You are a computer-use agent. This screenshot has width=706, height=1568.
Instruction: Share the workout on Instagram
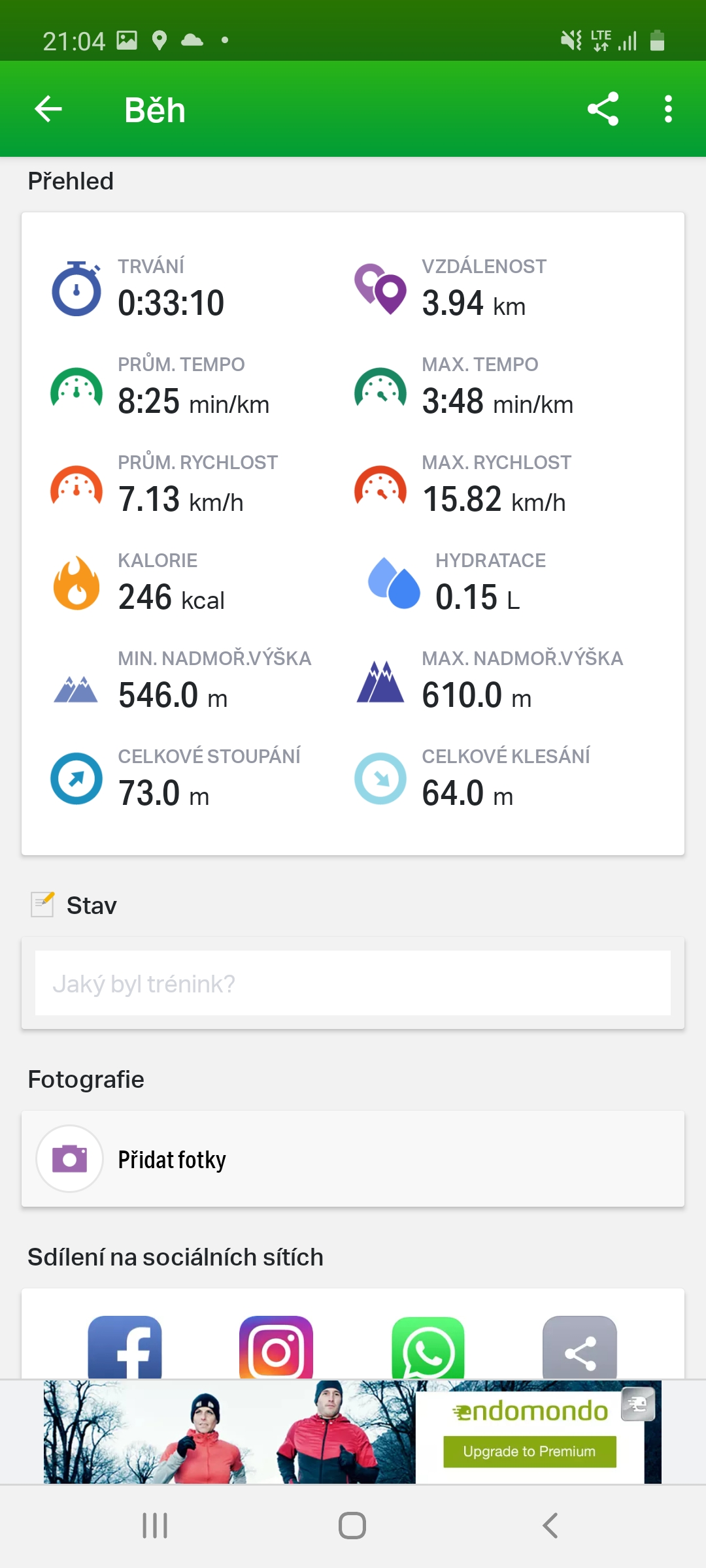[277, 1347]
